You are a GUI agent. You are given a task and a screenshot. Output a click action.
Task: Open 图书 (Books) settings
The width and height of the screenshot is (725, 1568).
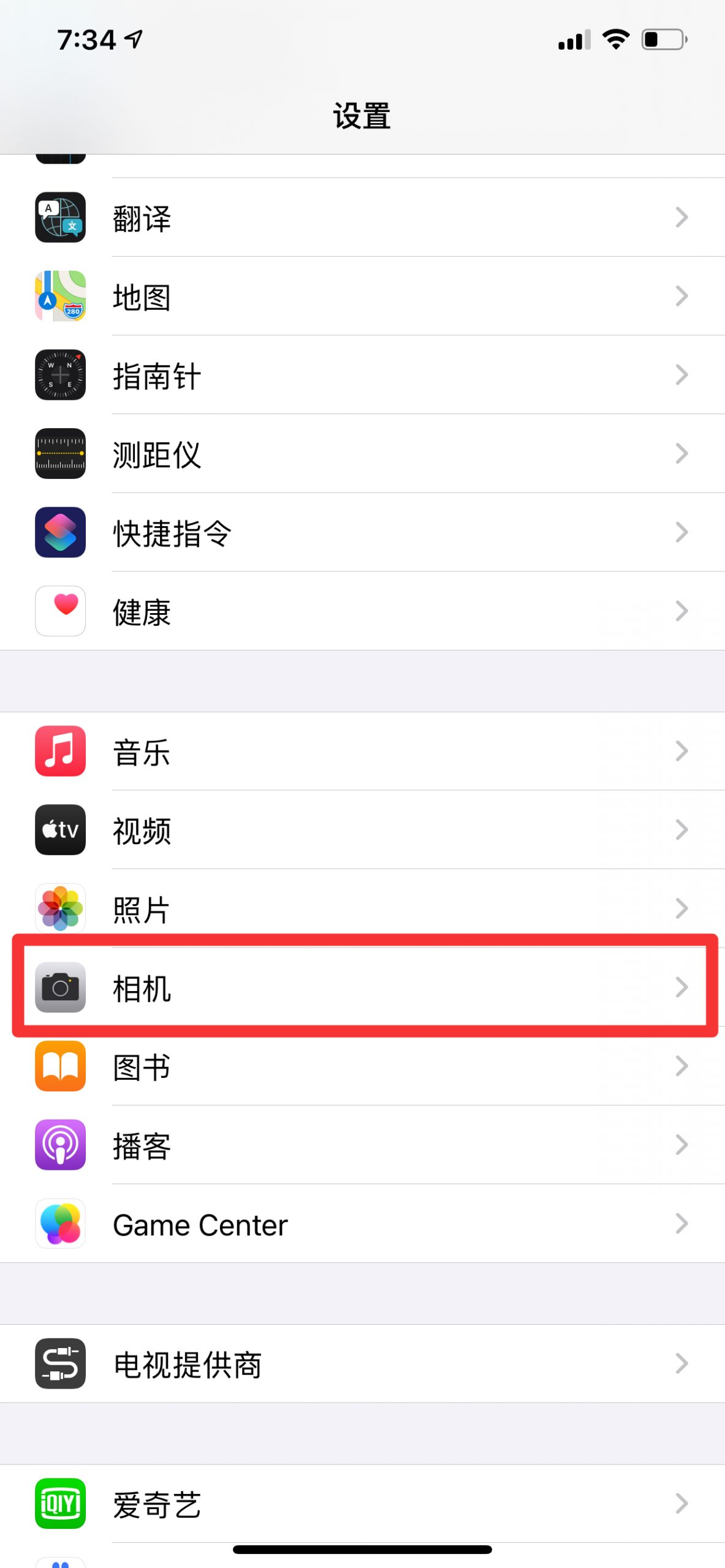[x=362, y=1066]
